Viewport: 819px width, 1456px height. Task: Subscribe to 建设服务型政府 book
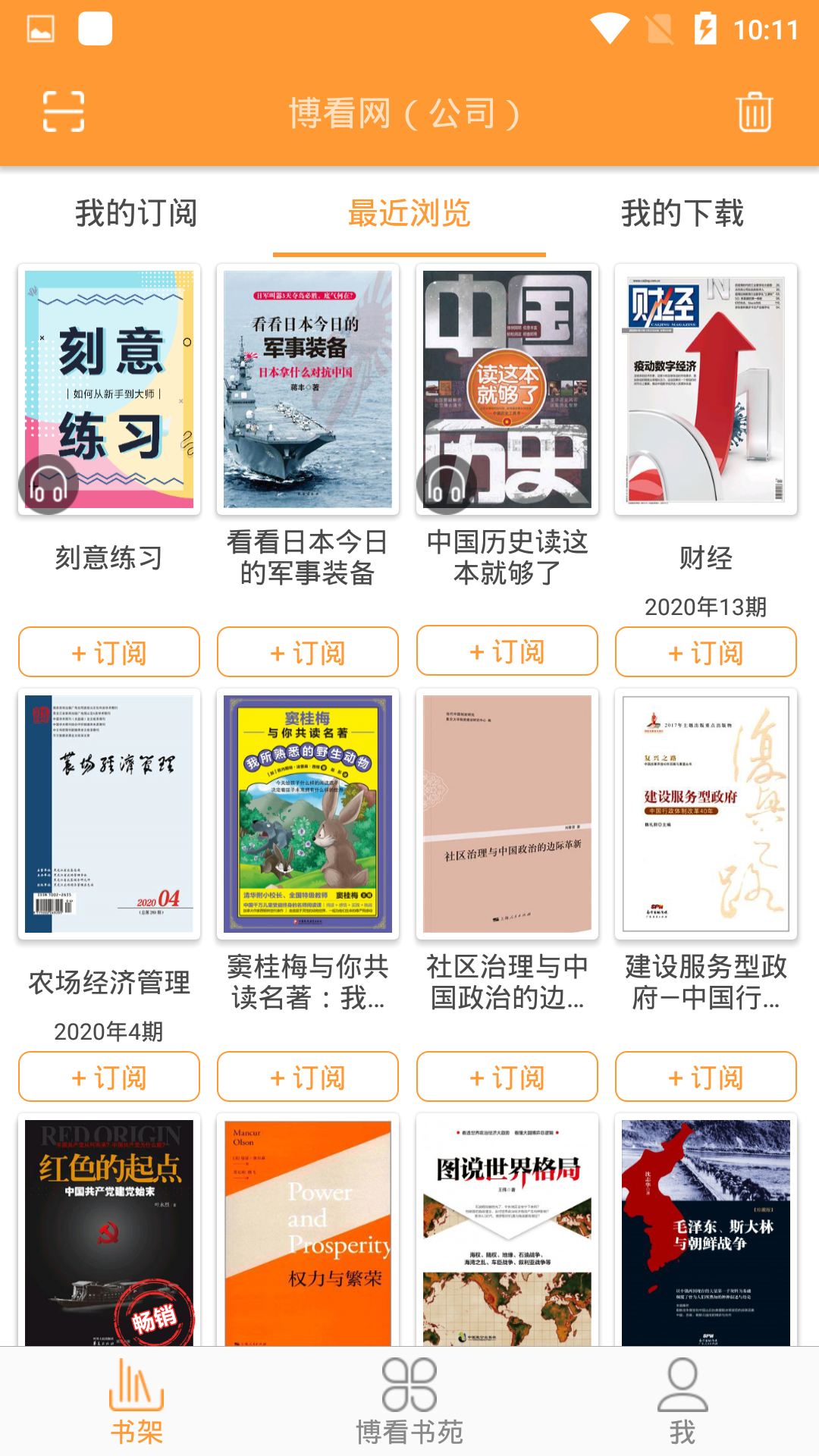point(704,1076)
